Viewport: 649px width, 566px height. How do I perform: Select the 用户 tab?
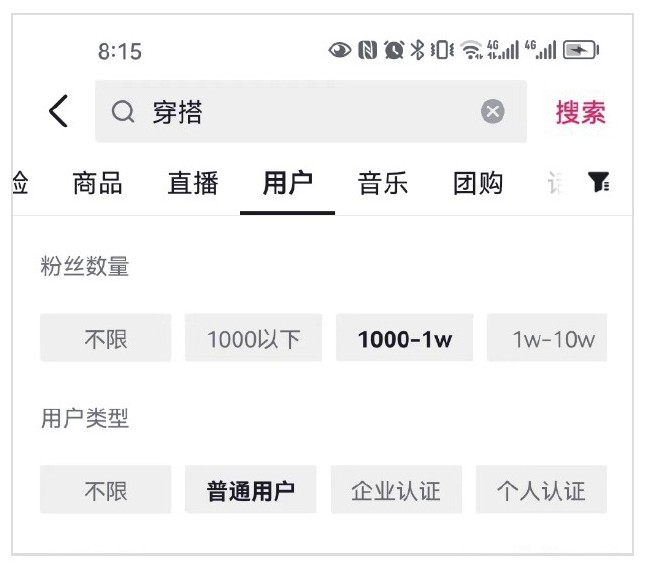pyautogui.click(x=288, y=183)
